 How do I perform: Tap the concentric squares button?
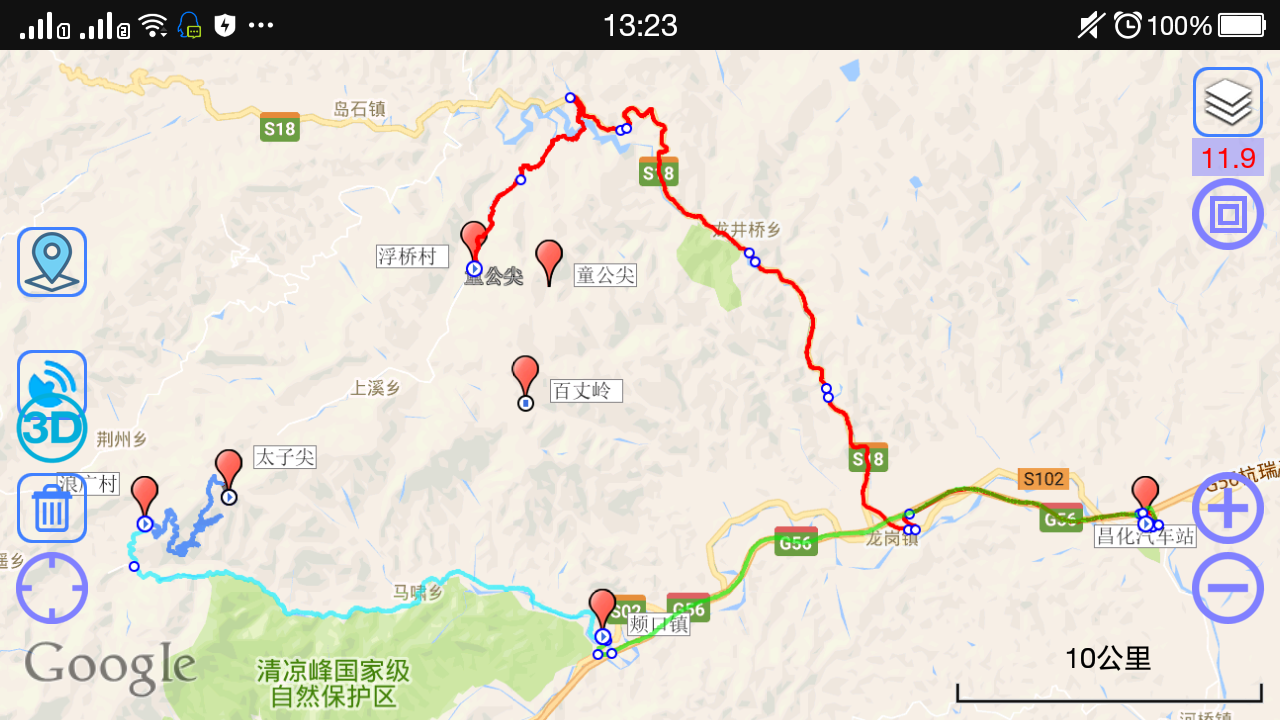point(1227,214)
